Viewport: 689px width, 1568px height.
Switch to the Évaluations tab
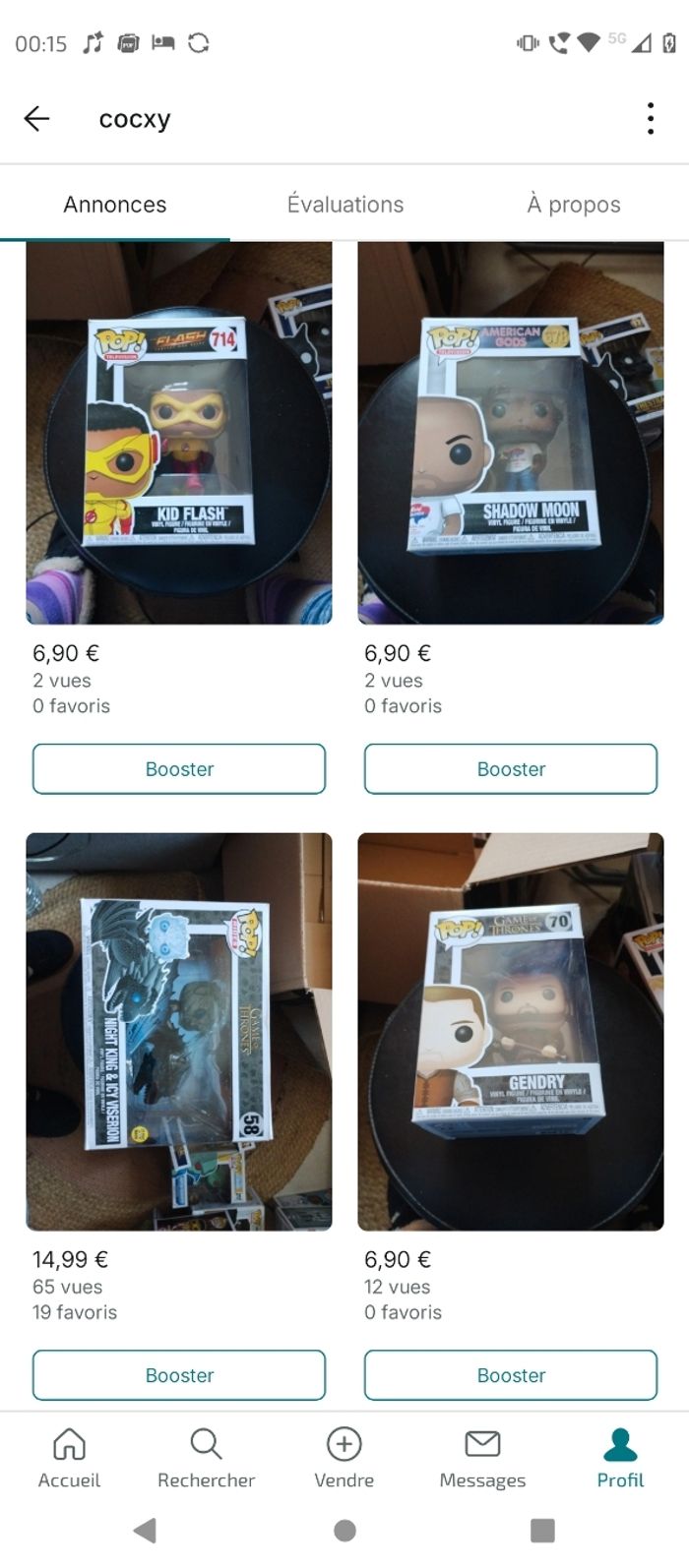pos(344,205)
